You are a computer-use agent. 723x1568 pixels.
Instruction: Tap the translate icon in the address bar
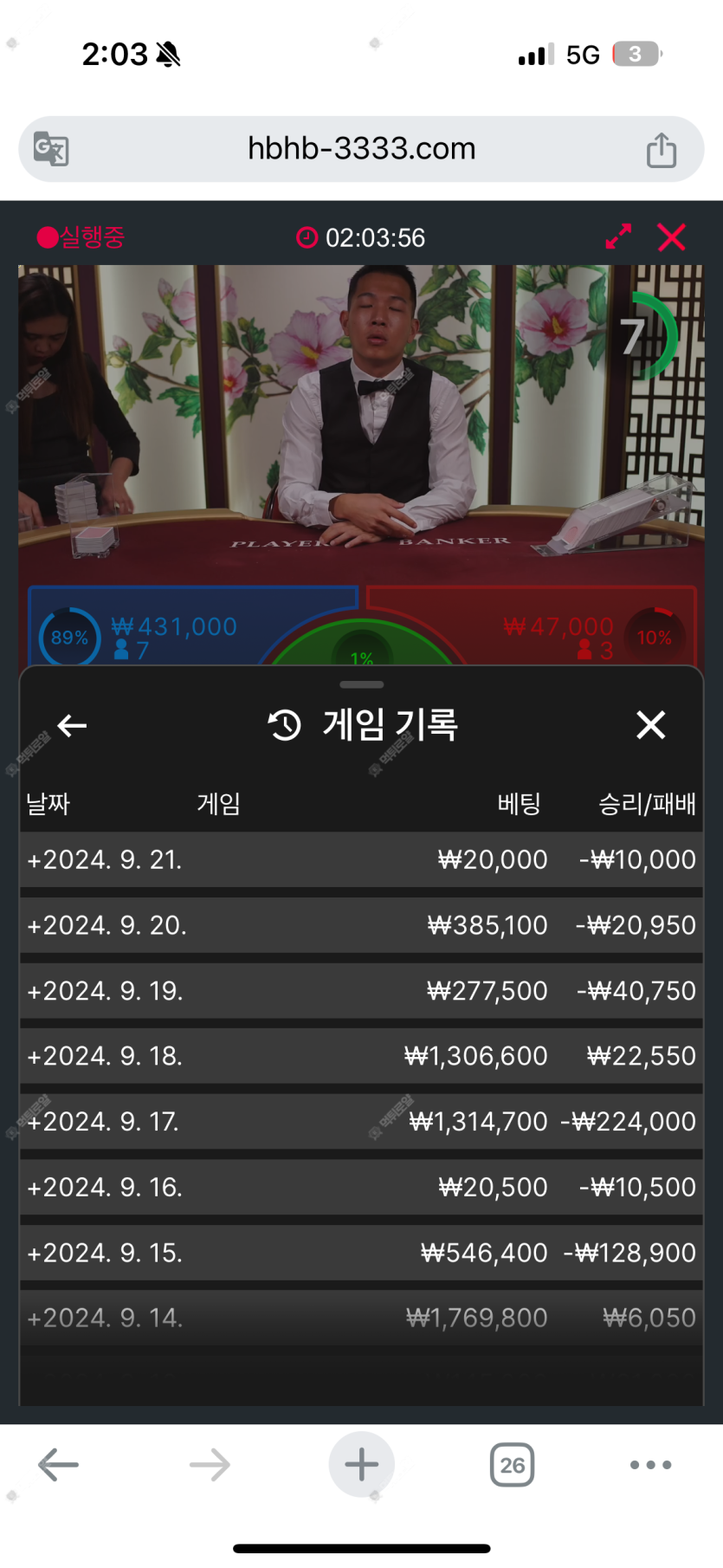pyautogui.click(x=51, y=149)
